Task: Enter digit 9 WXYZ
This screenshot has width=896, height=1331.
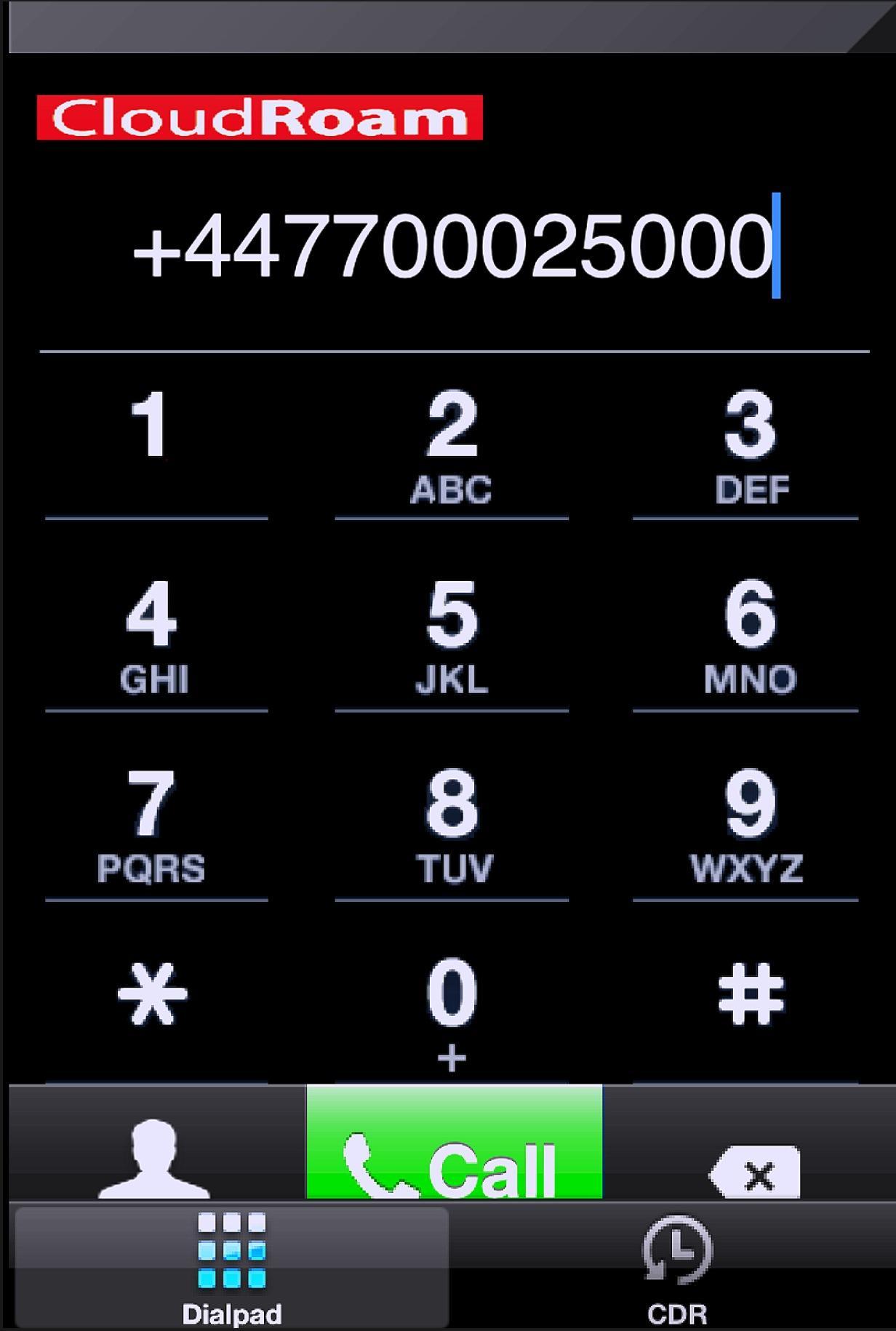Action: coord(750,824)
